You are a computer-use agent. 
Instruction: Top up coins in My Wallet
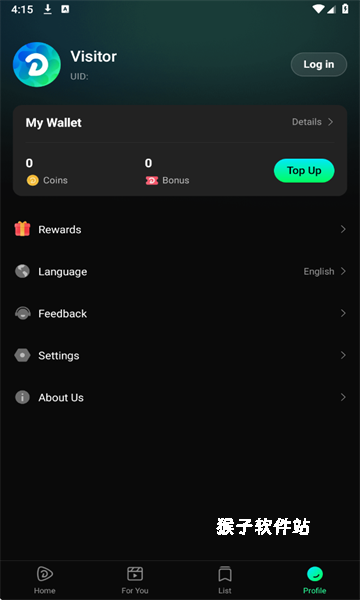point(304,171)
